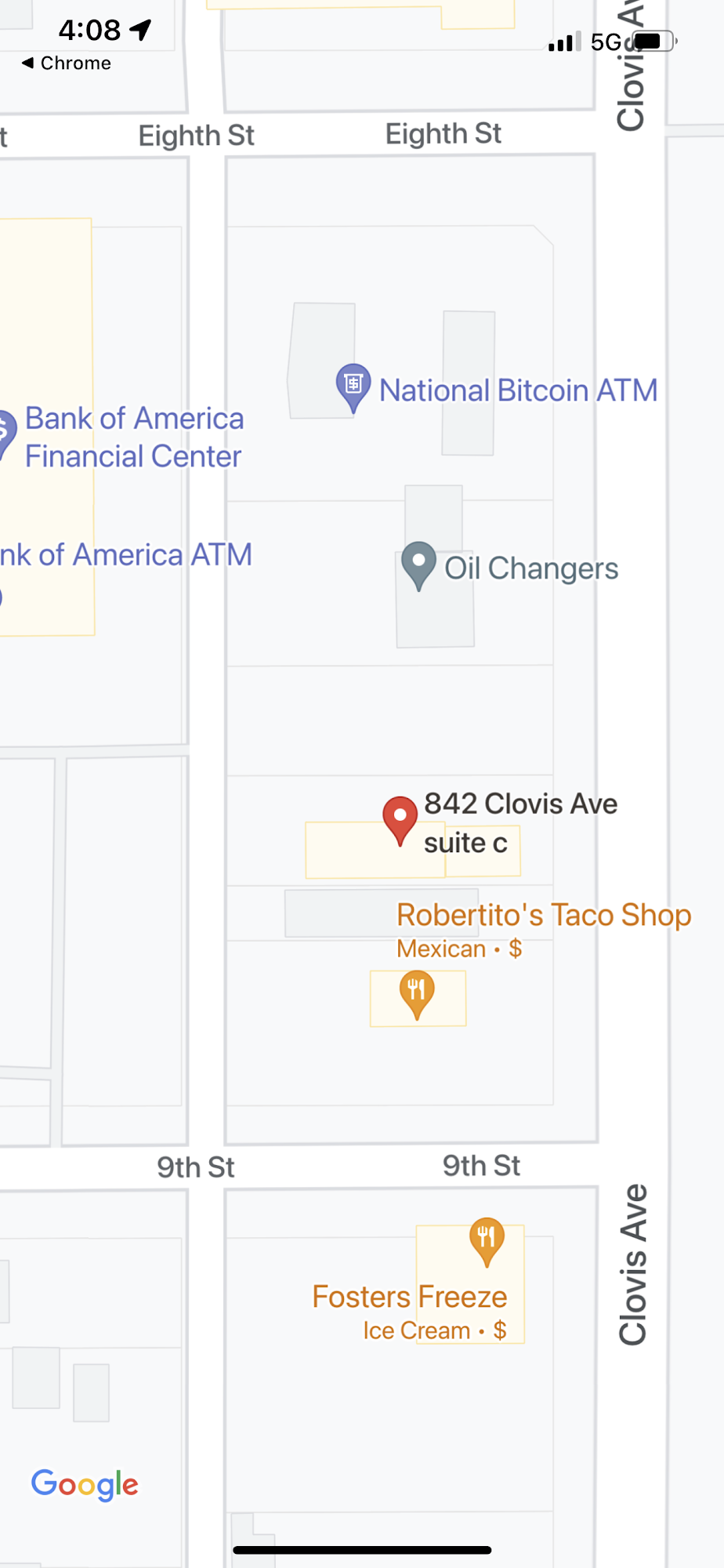The height and width of the screenshot is (1568, 724).
Task: Open Robertito's Taco Shop restaurant marker
Action: click(417, 993)
